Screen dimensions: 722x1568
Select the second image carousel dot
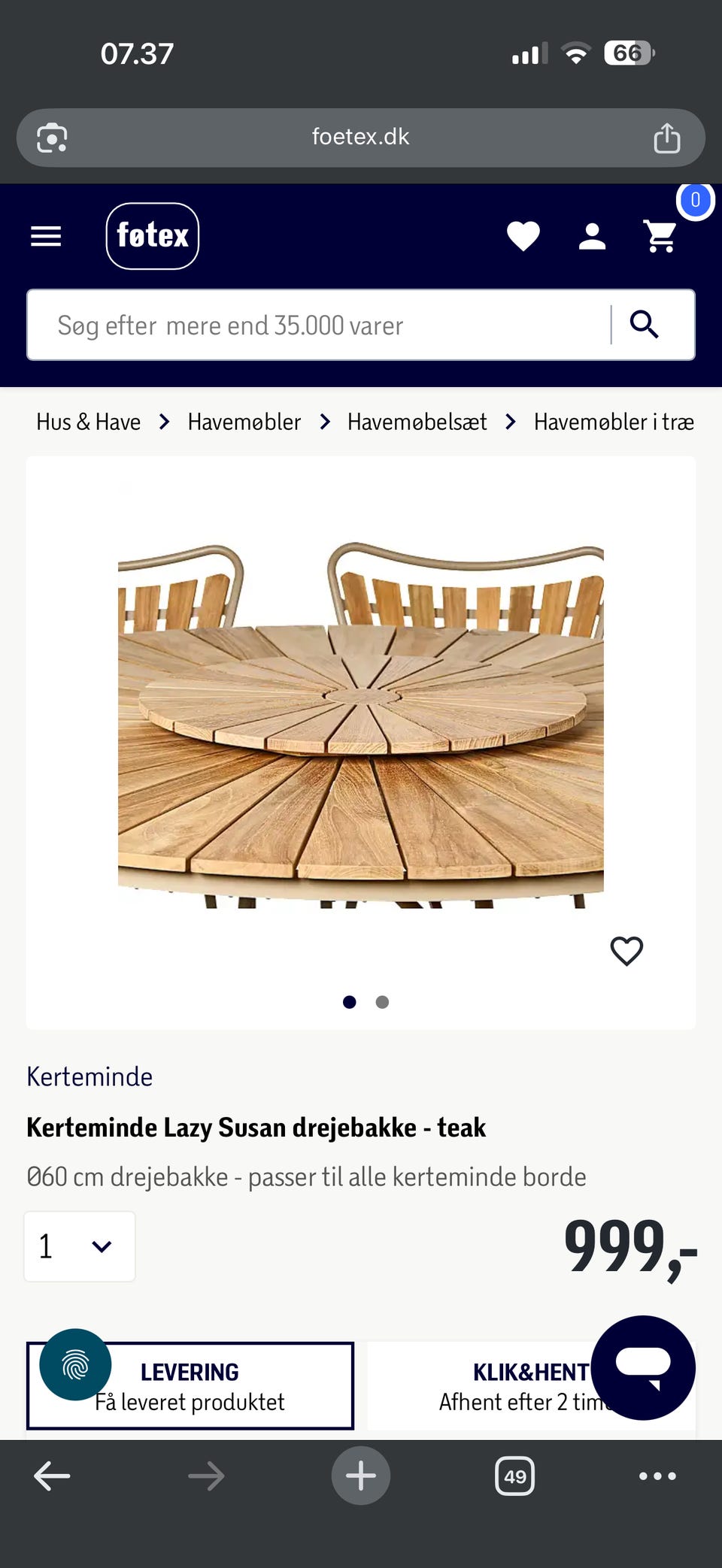point(382,1002)
